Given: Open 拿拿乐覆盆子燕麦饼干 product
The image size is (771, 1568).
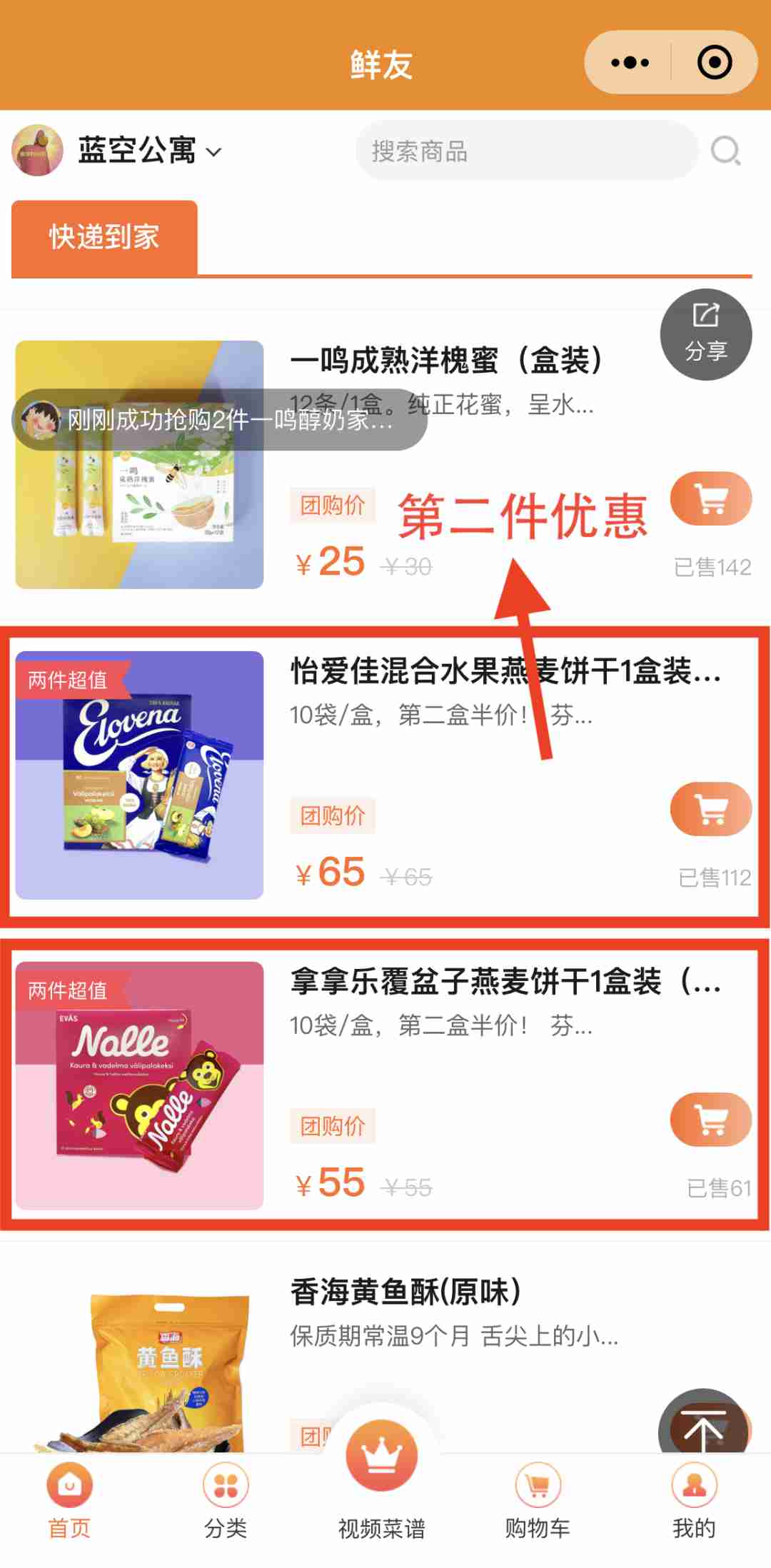Looking at the screenshot, I should click(x=504, y=982).
